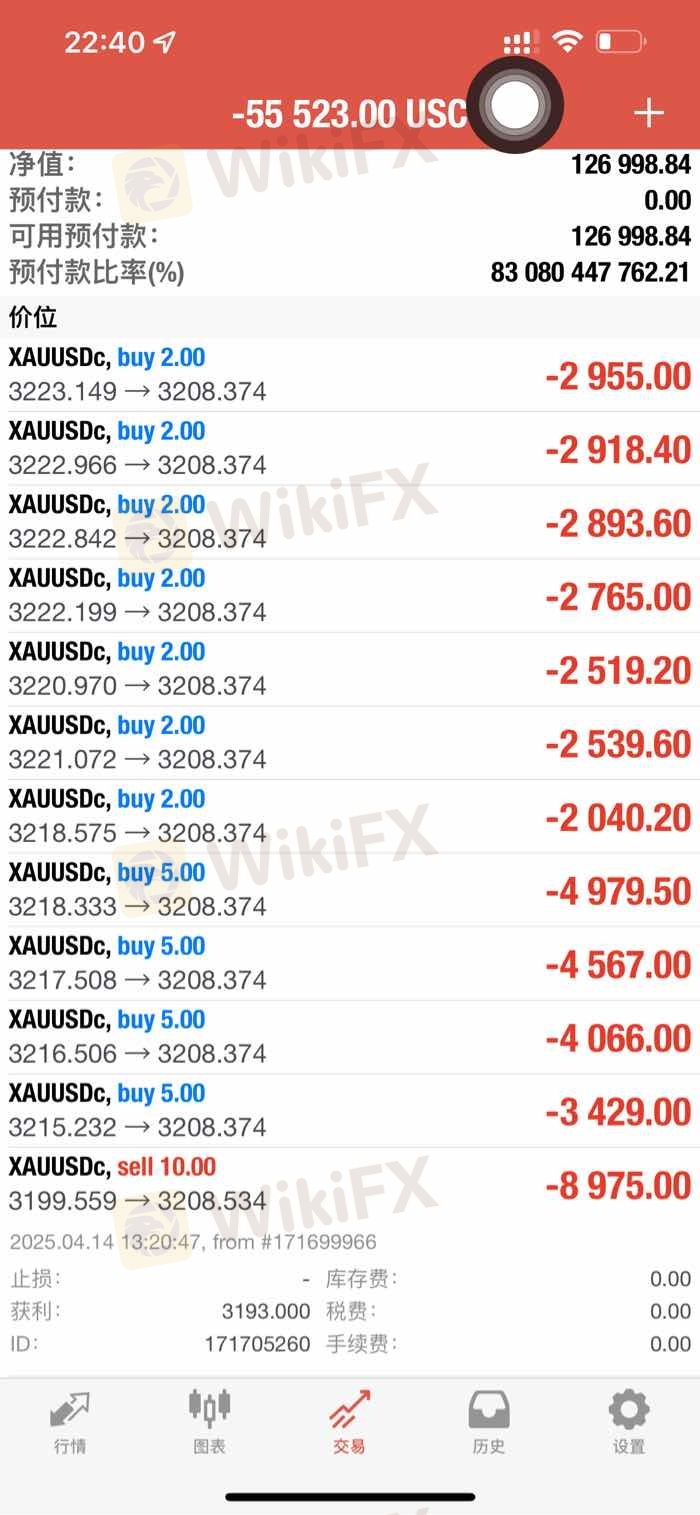Select the position with loss -2 918.40
The height and width of the screenshot is (1515, 700).
350,449
